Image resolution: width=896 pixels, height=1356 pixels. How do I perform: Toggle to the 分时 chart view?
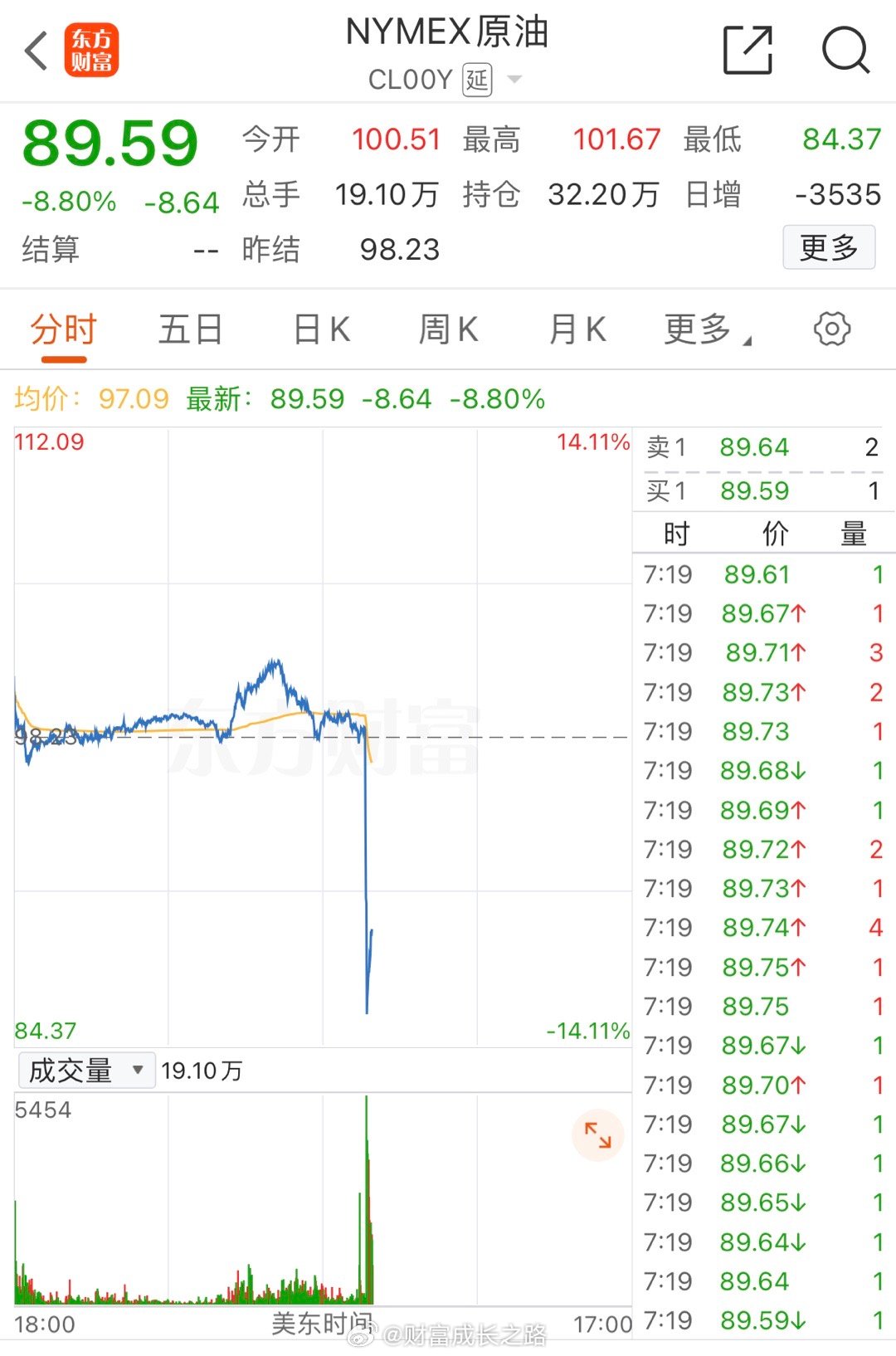click(63, 329)
